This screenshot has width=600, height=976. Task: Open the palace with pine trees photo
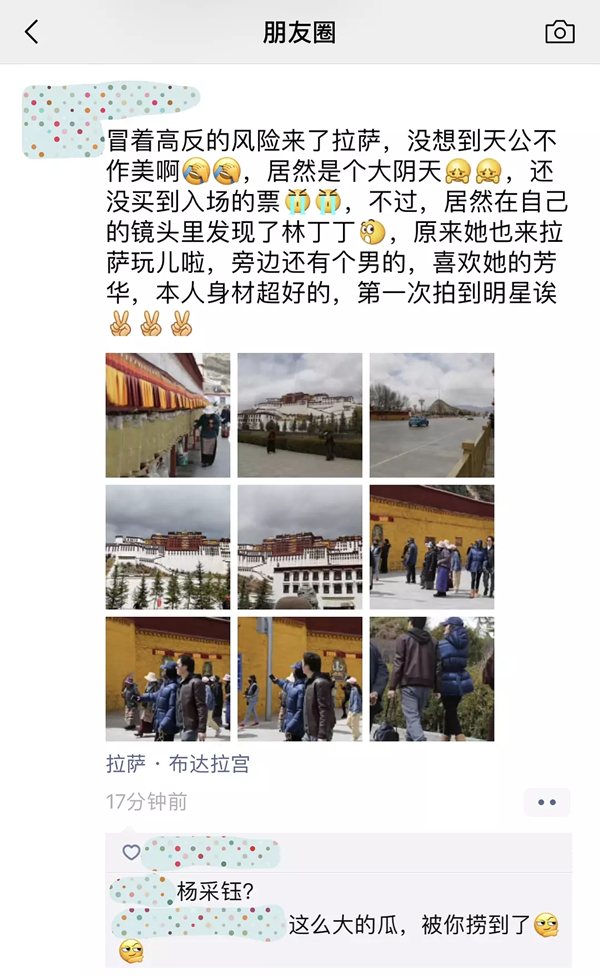tap(168, 546)
